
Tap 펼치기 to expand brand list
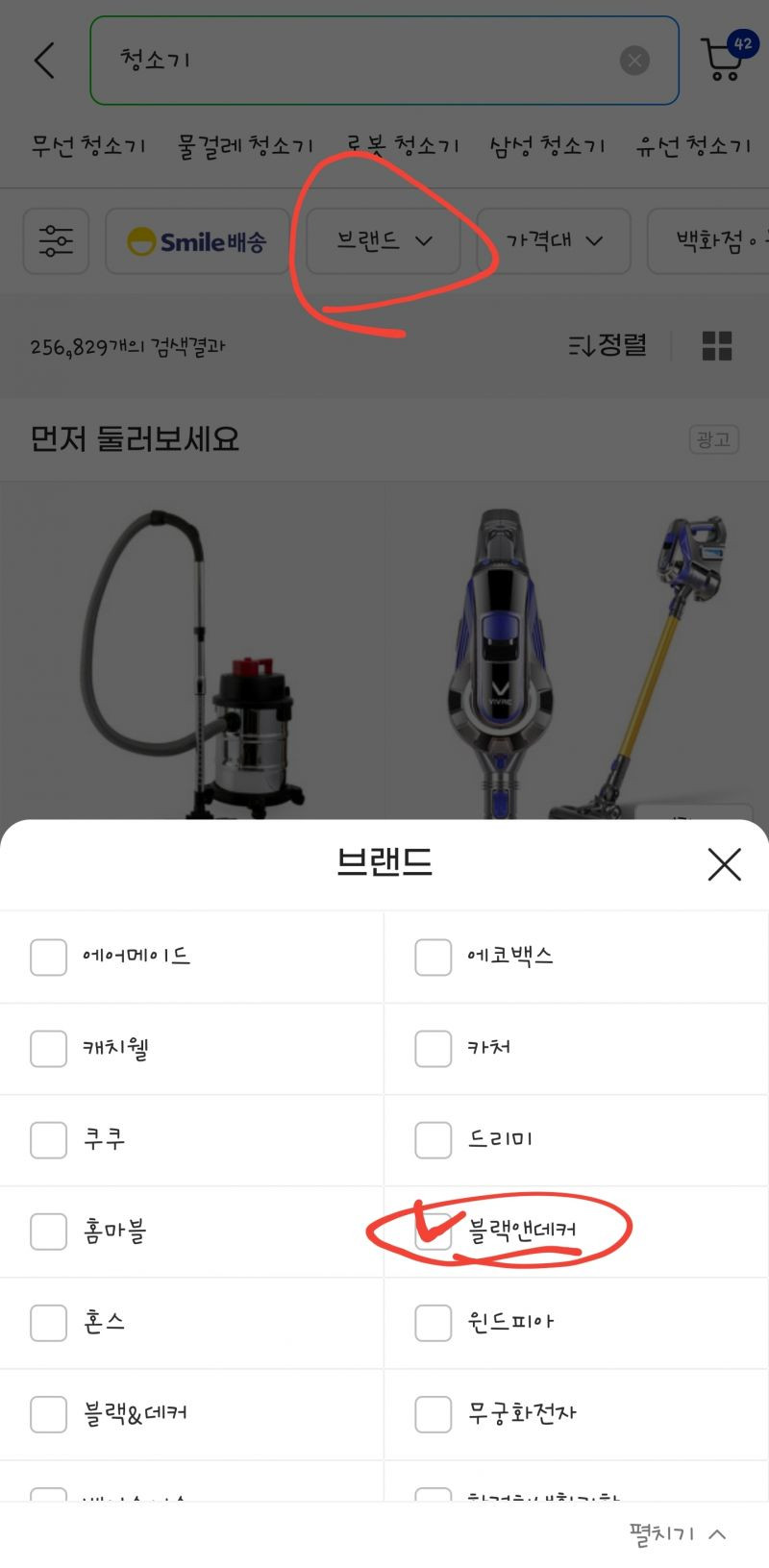(677, 1534)
